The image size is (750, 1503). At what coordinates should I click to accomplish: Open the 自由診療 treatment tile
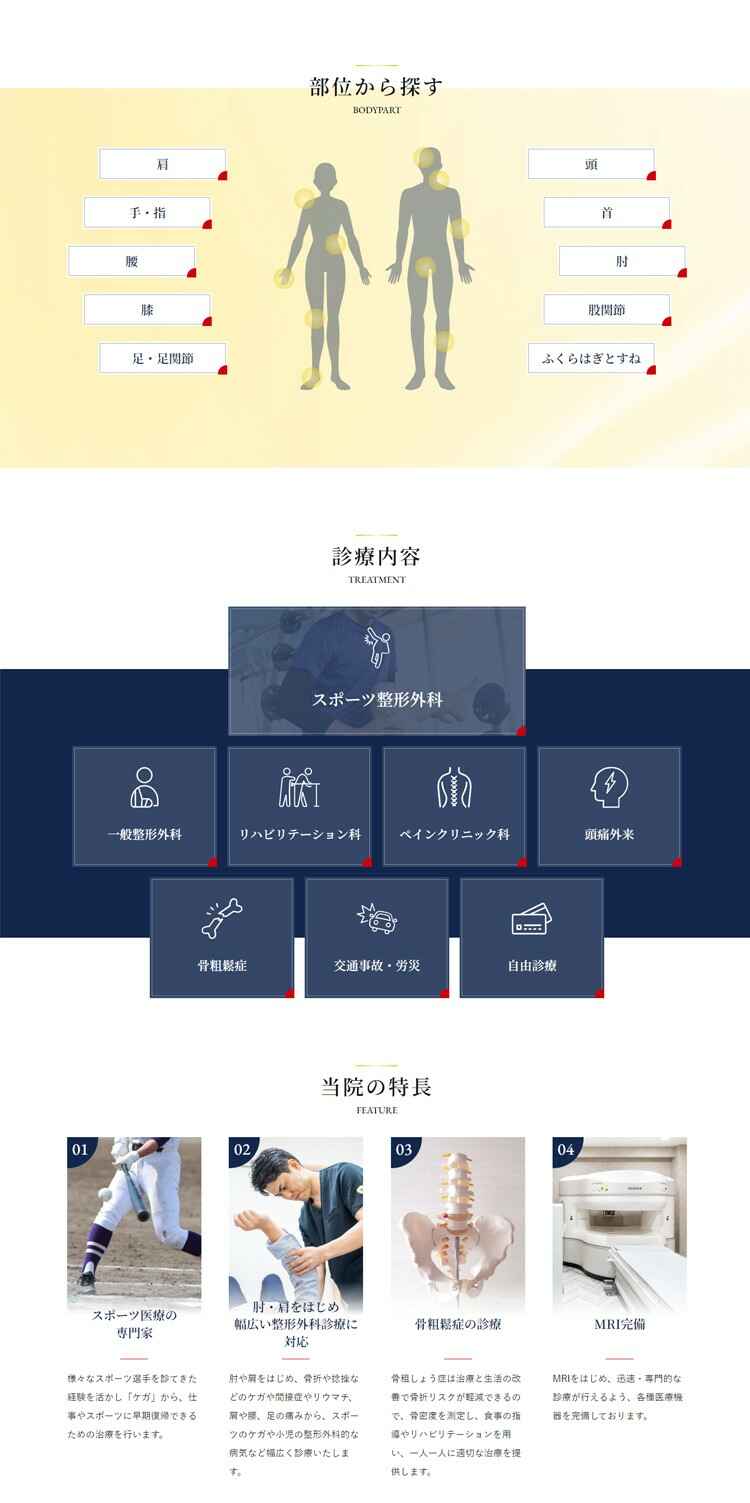531,937
